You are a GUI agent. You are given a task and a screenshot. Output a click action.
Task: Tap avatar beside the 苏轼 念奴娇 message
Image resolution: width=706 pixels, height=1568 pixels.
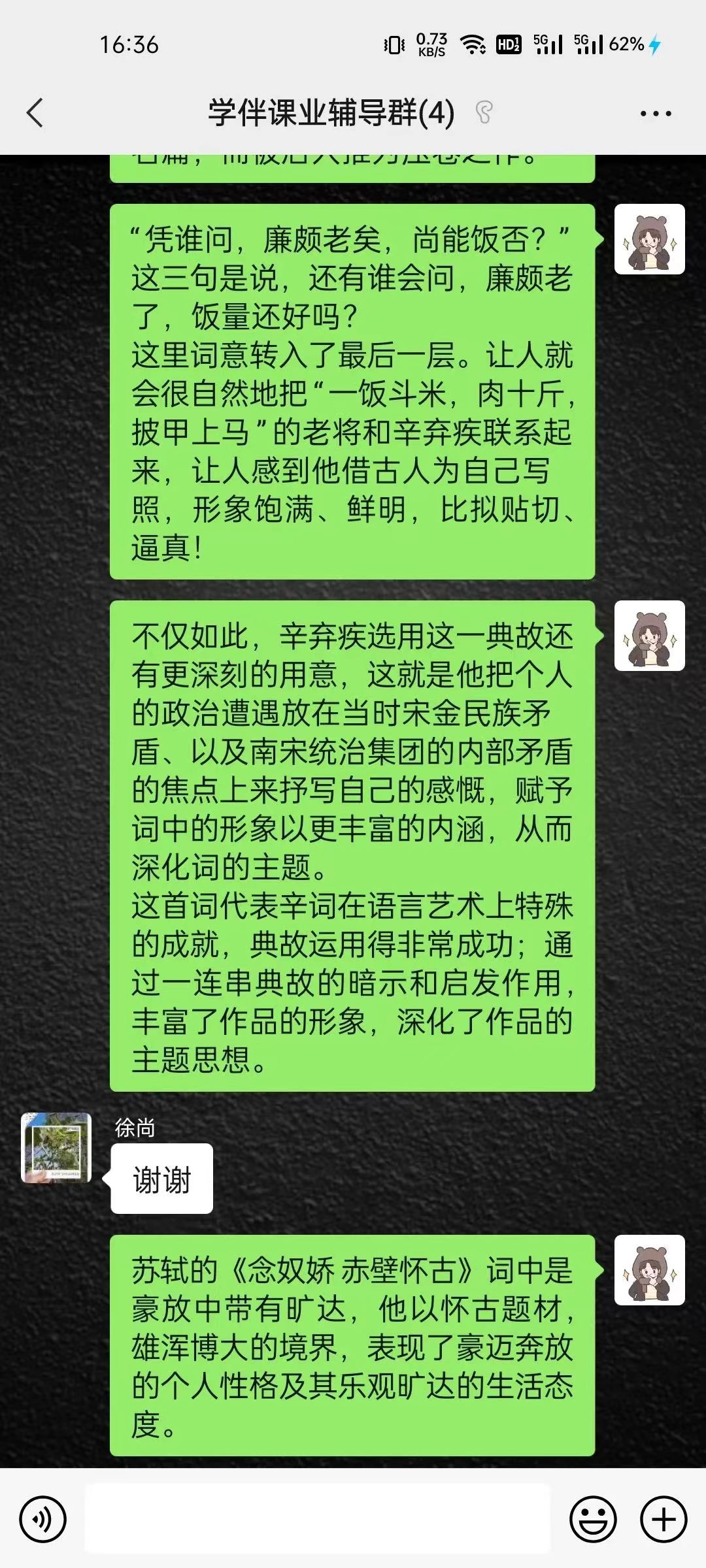[x=649, y=1270]
